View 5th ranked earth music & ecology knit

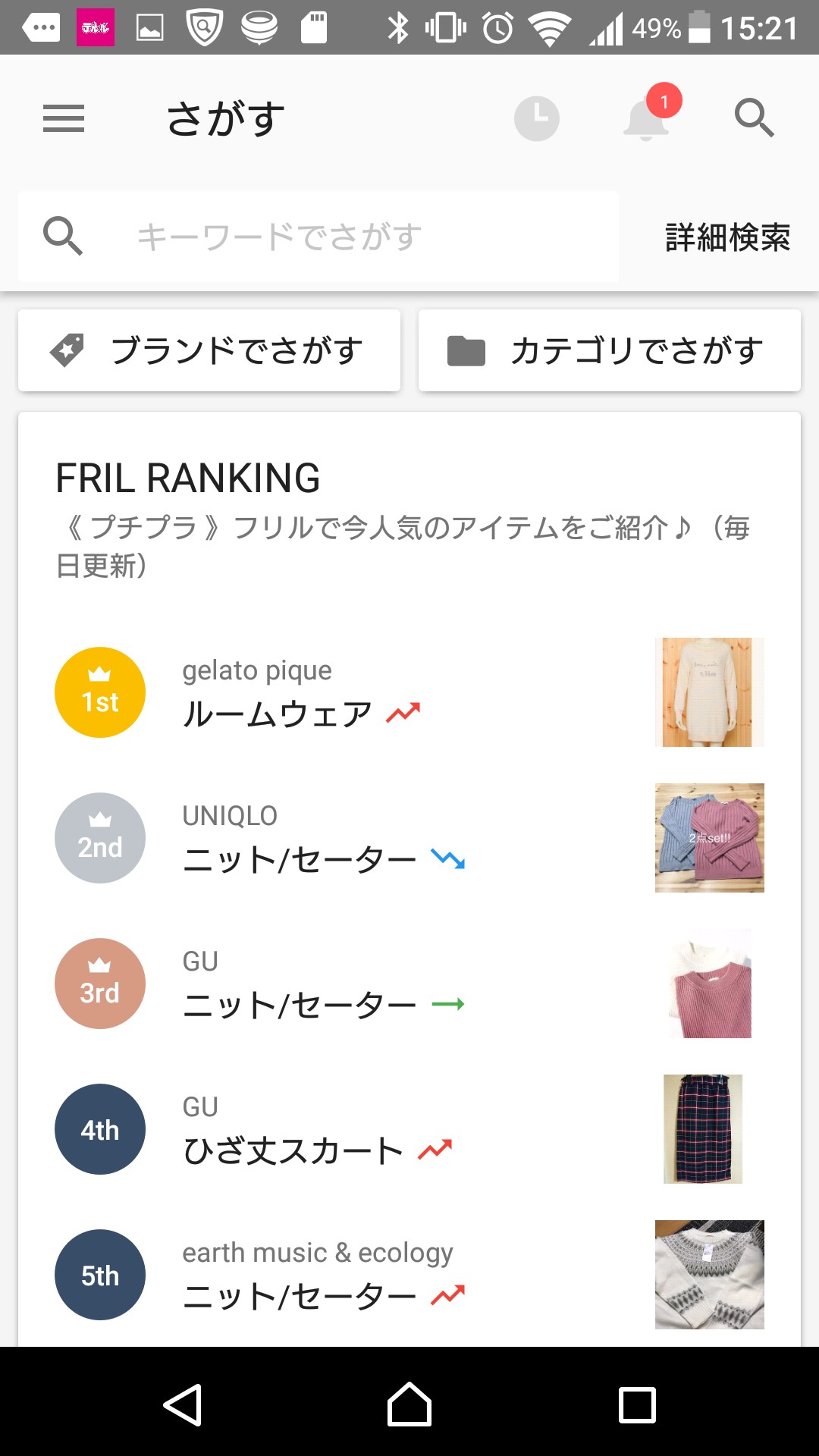pyautogui.click(x=409, y=1275)
